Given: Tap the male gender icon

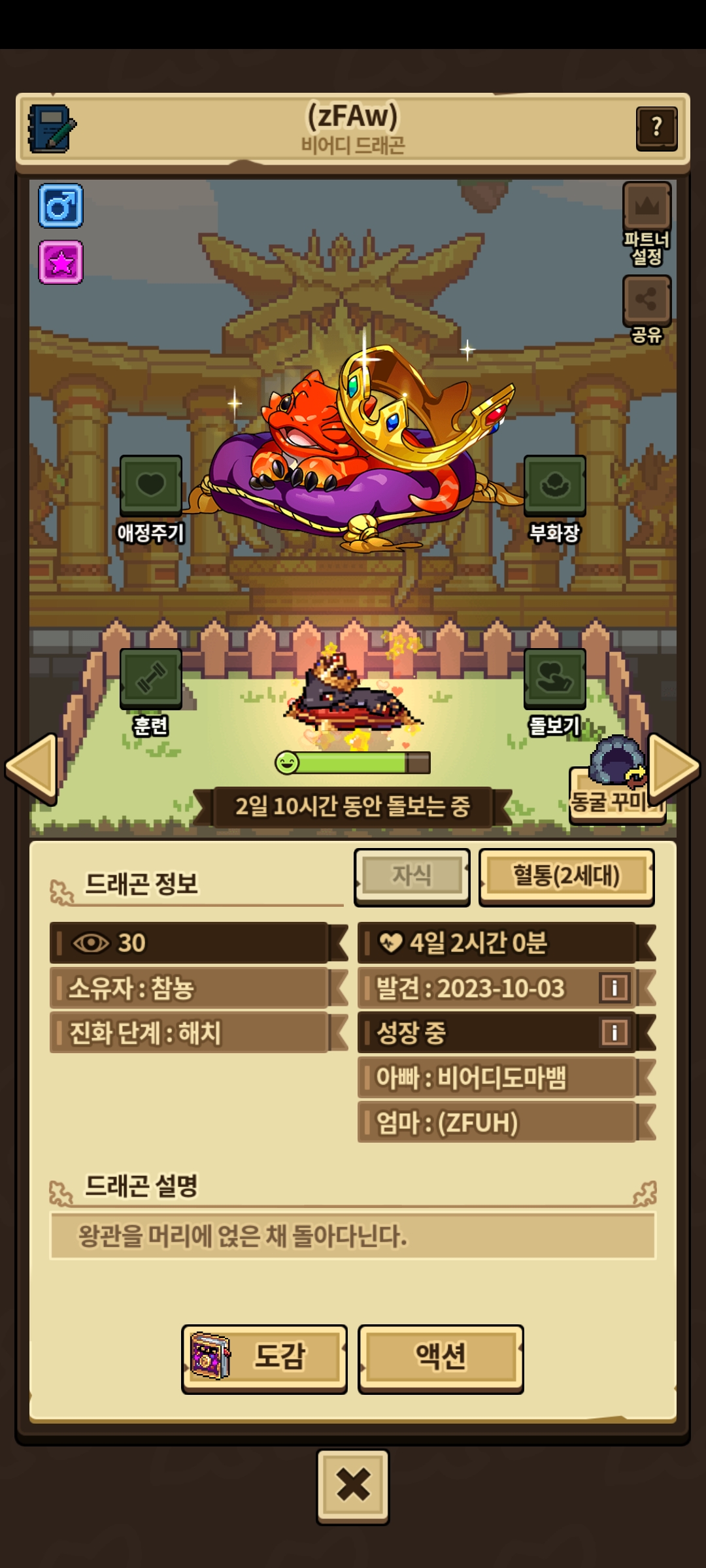Looking at the screenshot, I should tap(61, 206).
